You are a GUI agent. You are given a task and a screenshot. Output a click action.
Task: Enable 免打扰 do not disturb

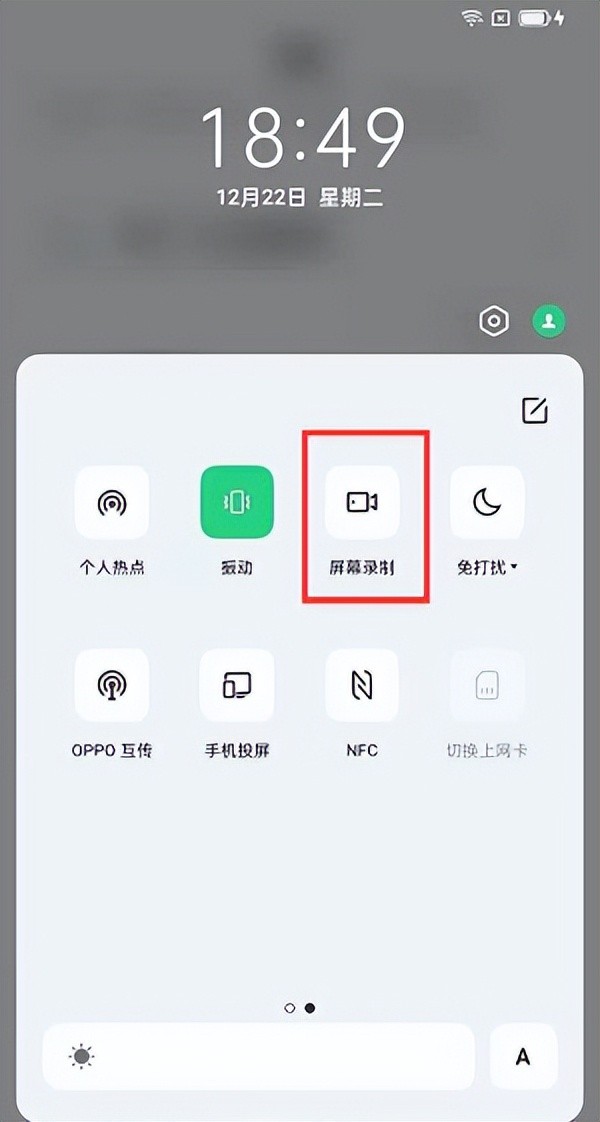pyautogui.click(x=487, y=503)
